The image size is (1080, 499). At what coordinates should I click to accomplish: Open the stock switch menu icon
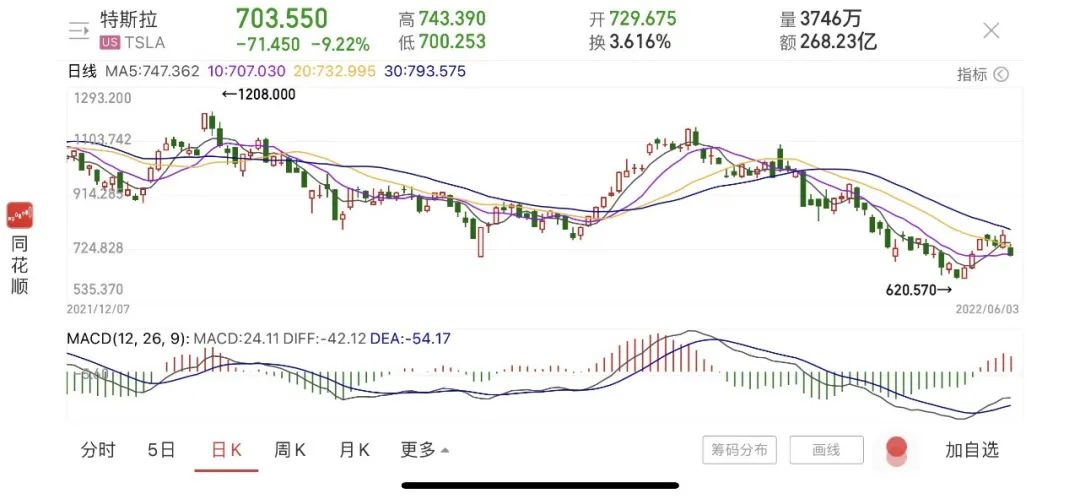click(79, 30)
